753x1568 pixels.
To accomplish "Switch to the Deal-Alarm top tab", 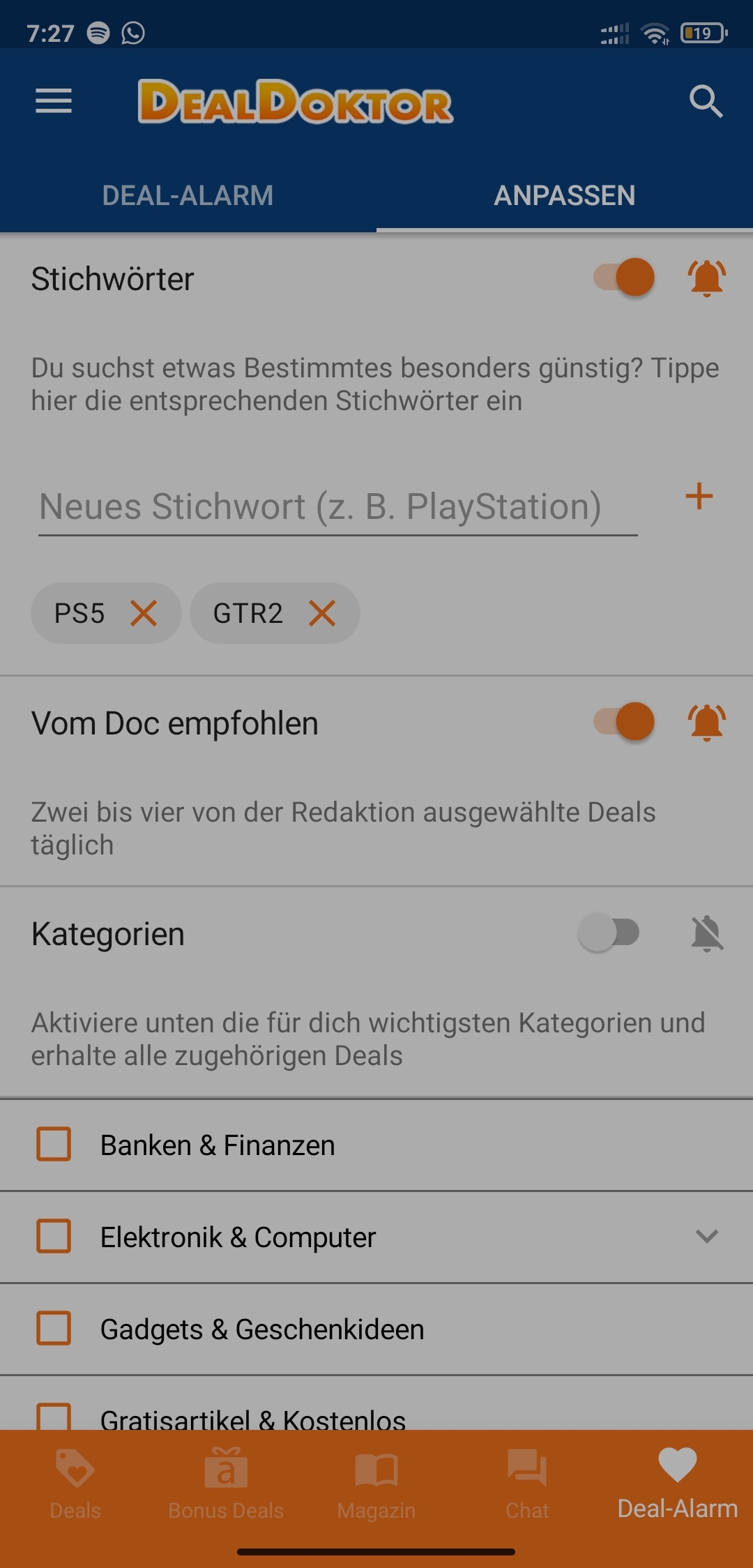I will click(x=188, y=195).
